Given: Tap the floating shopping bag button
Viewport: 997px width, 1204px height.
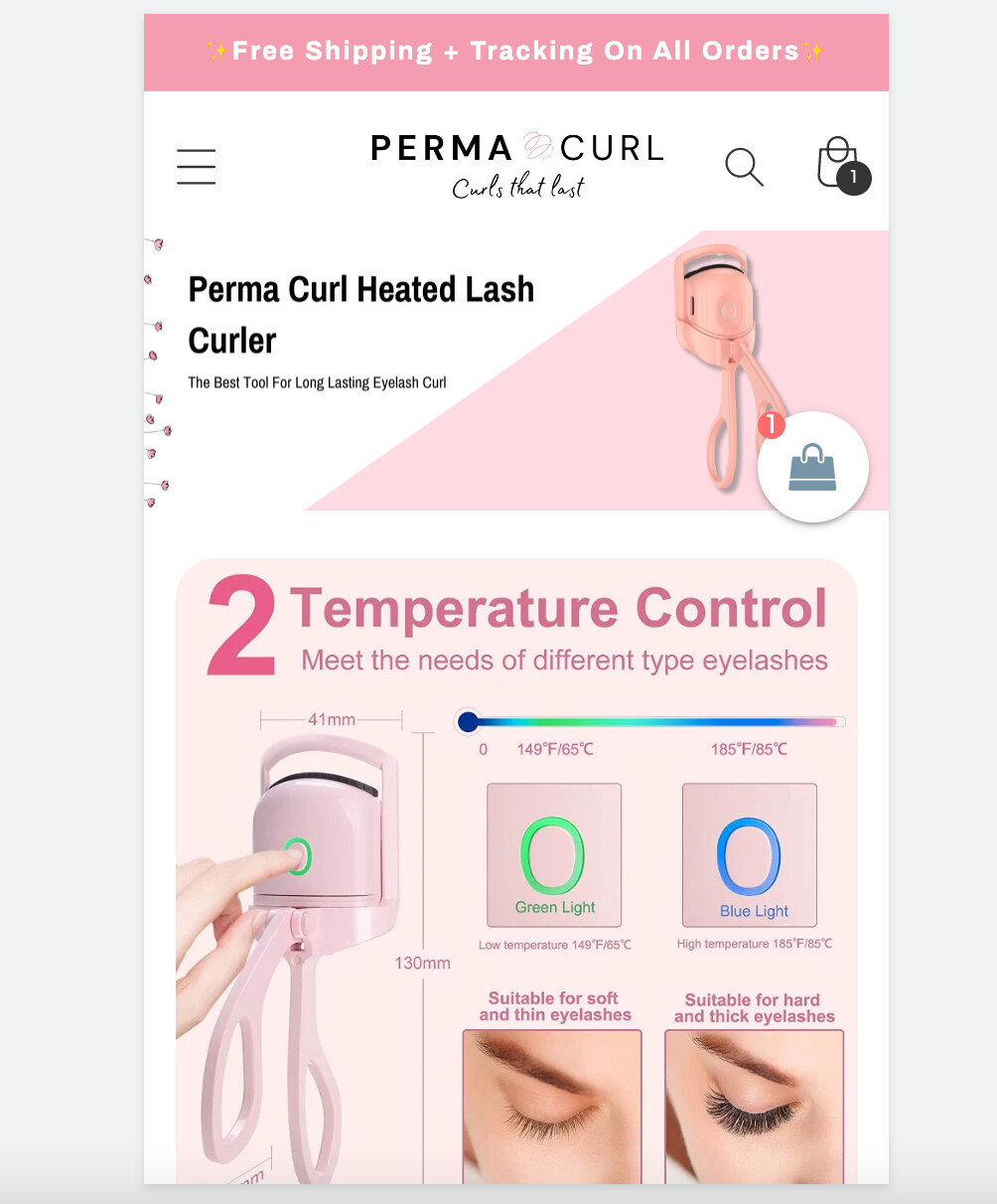Looking at the screenshot, I should pos(812,467).
